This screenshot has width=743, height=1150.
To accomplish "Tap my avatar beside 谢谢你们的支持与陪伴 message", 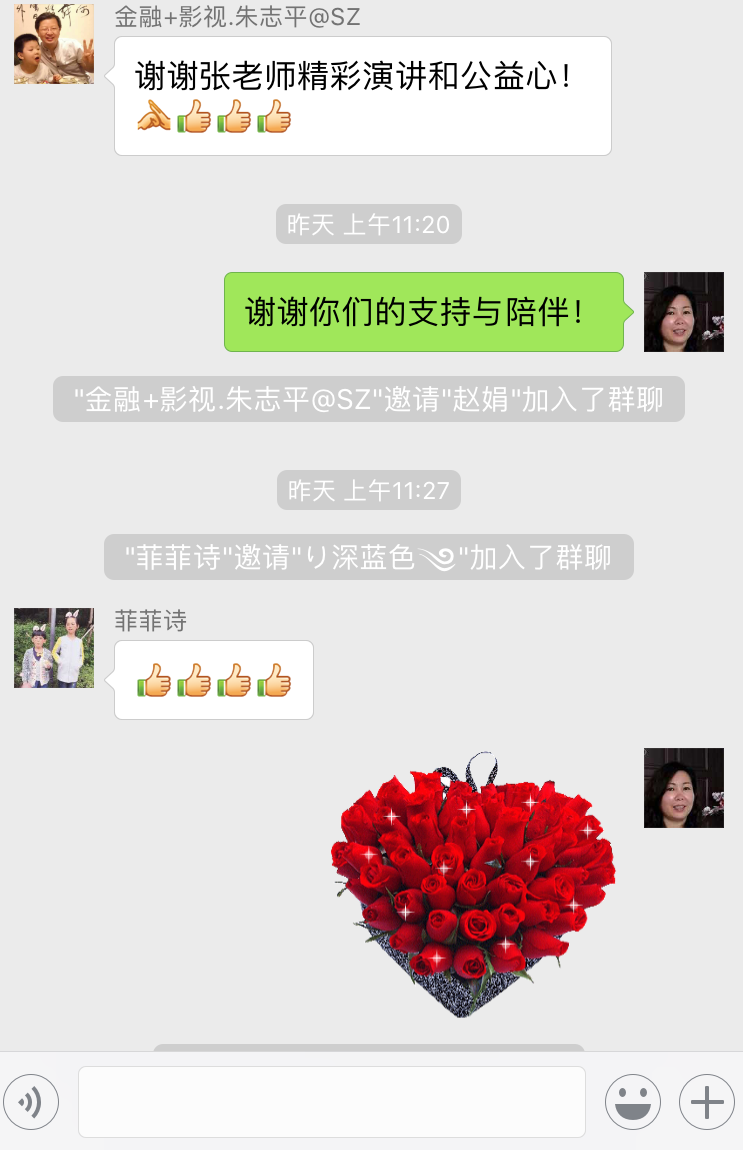I will click(x=683, y=312).
